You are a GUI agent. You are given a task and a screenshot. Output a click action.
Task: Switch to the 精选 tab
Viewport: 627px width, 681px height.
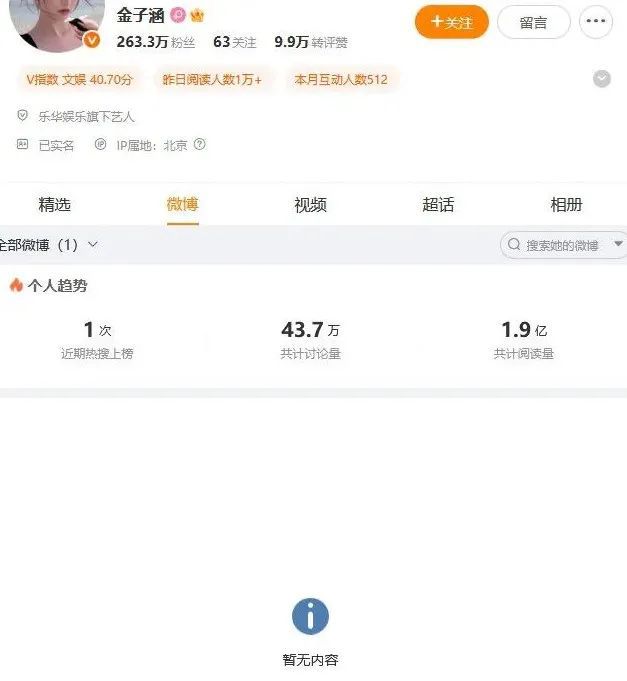(54, 205)
